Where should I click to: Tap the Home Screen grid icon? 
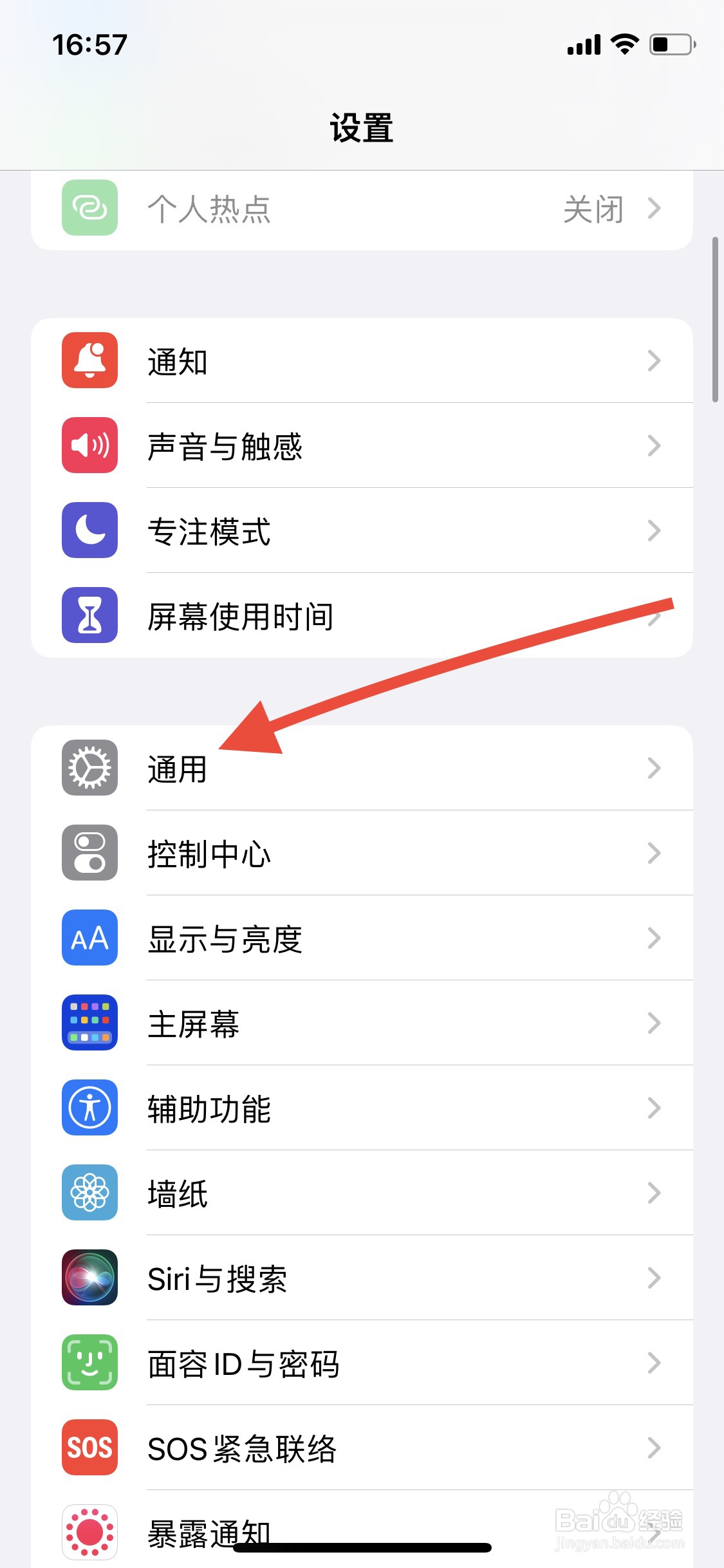(89, 1023)
